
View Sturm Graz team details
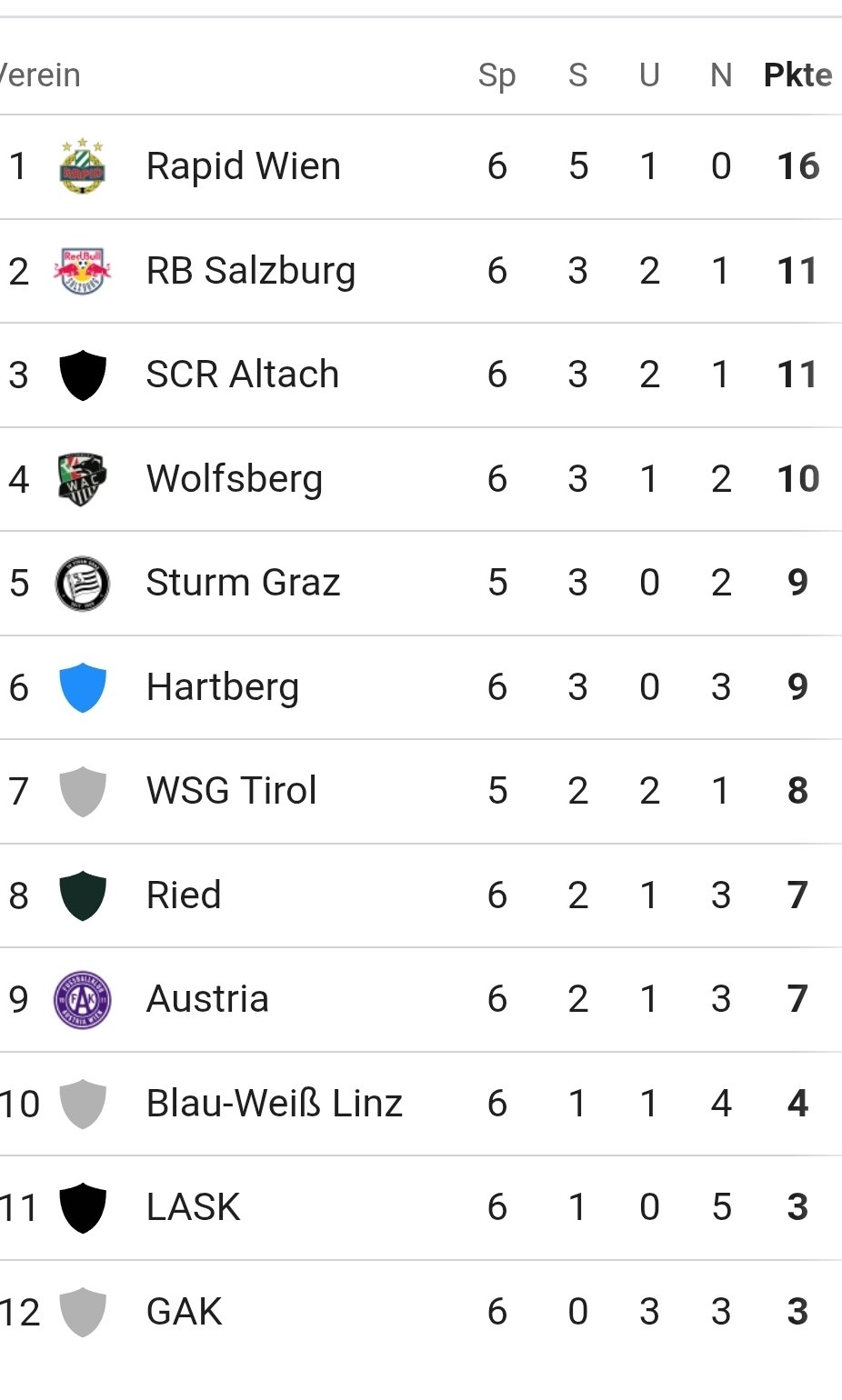click(x=421, y=584)
